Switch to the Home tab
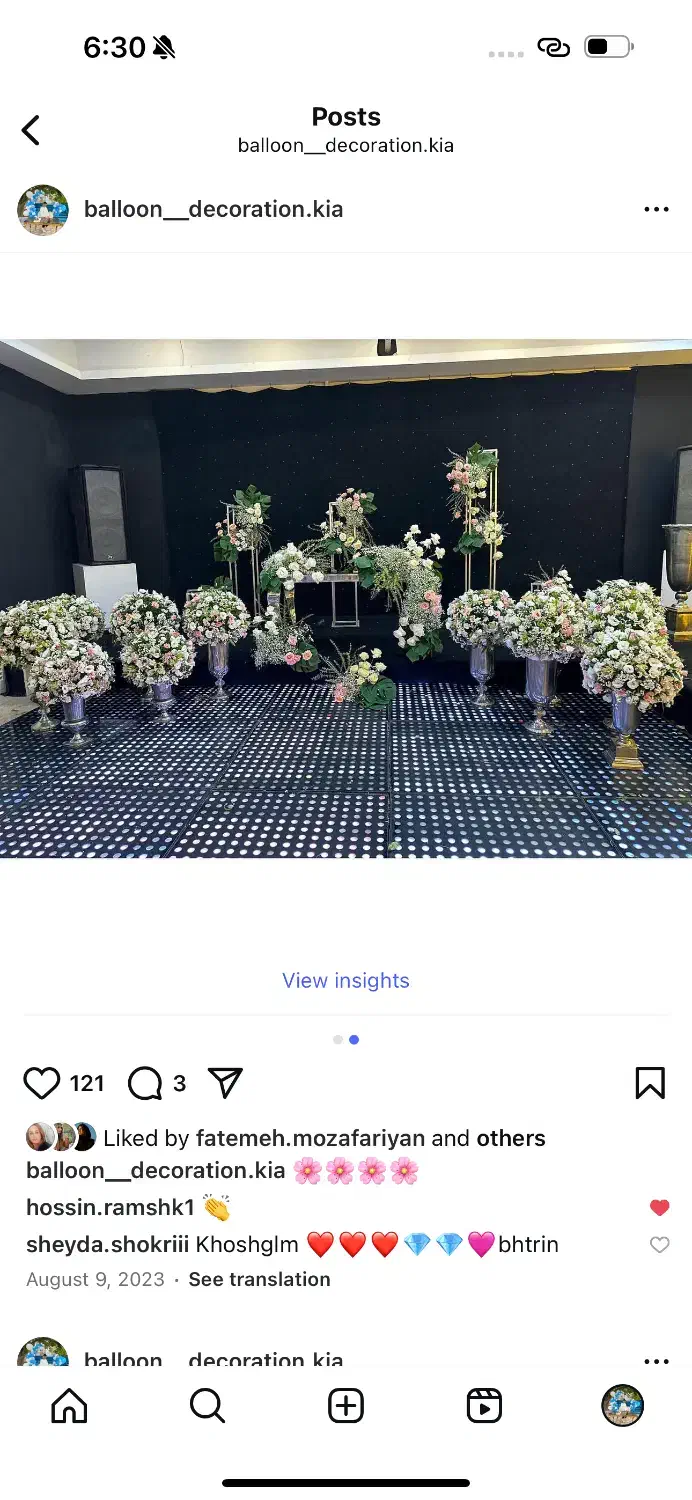Viewport: 692px width, 1500px height. [69, 1406]
